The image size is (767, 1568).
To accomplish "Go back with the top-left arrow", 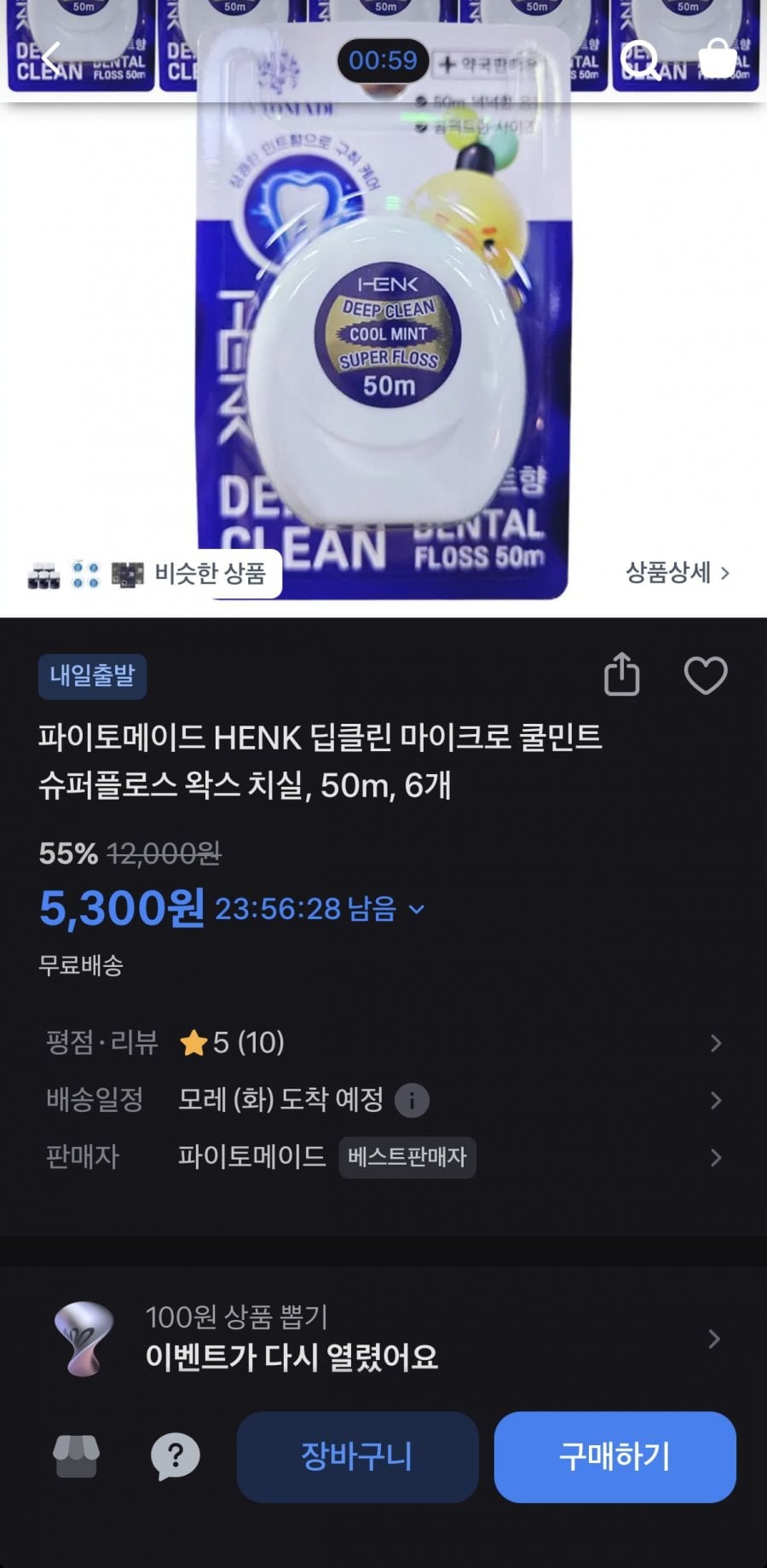I will coord(51,60).
